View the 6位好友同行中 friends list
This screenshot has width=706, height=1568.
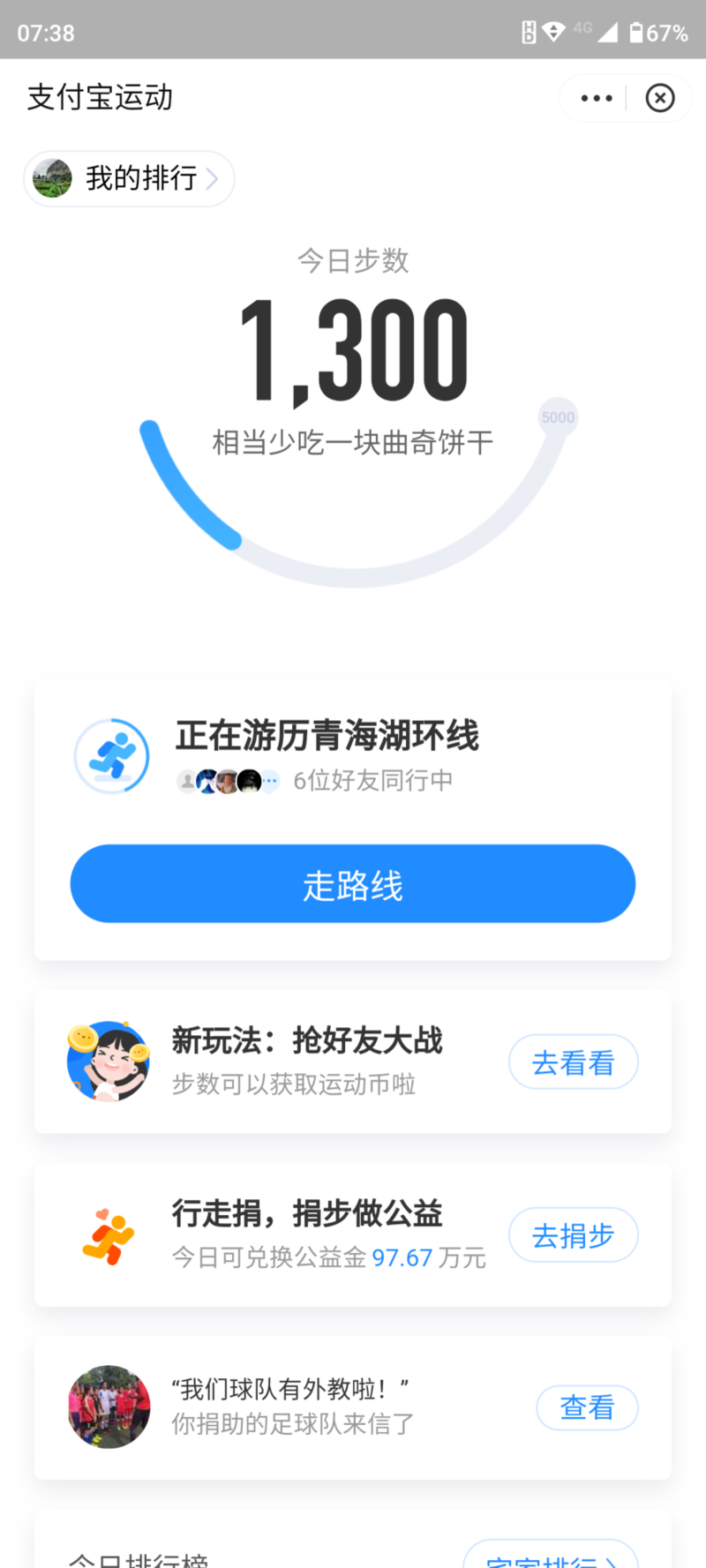pyautogui.click(x=316, y=781)
